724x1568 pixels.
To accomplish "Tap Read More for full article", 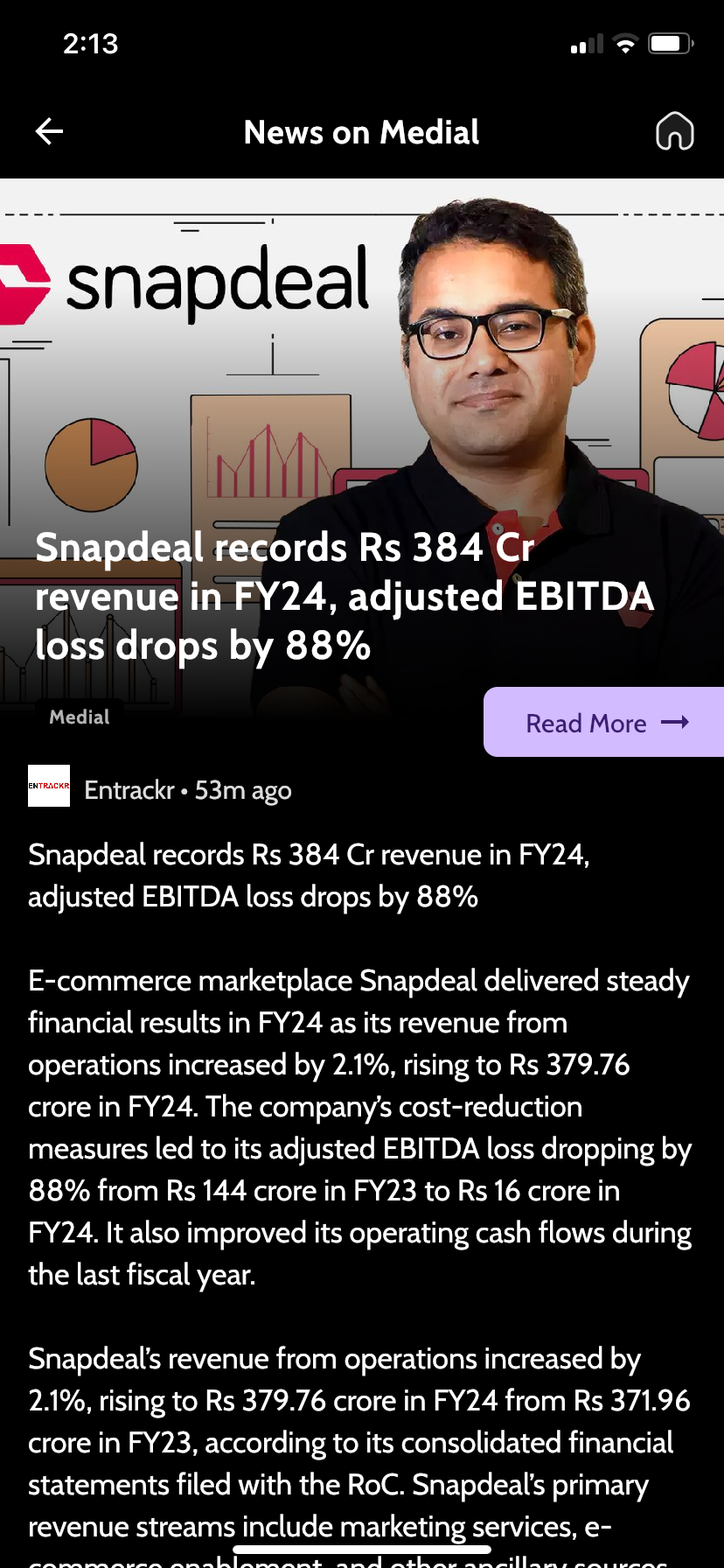I will [x=604, y=723].
